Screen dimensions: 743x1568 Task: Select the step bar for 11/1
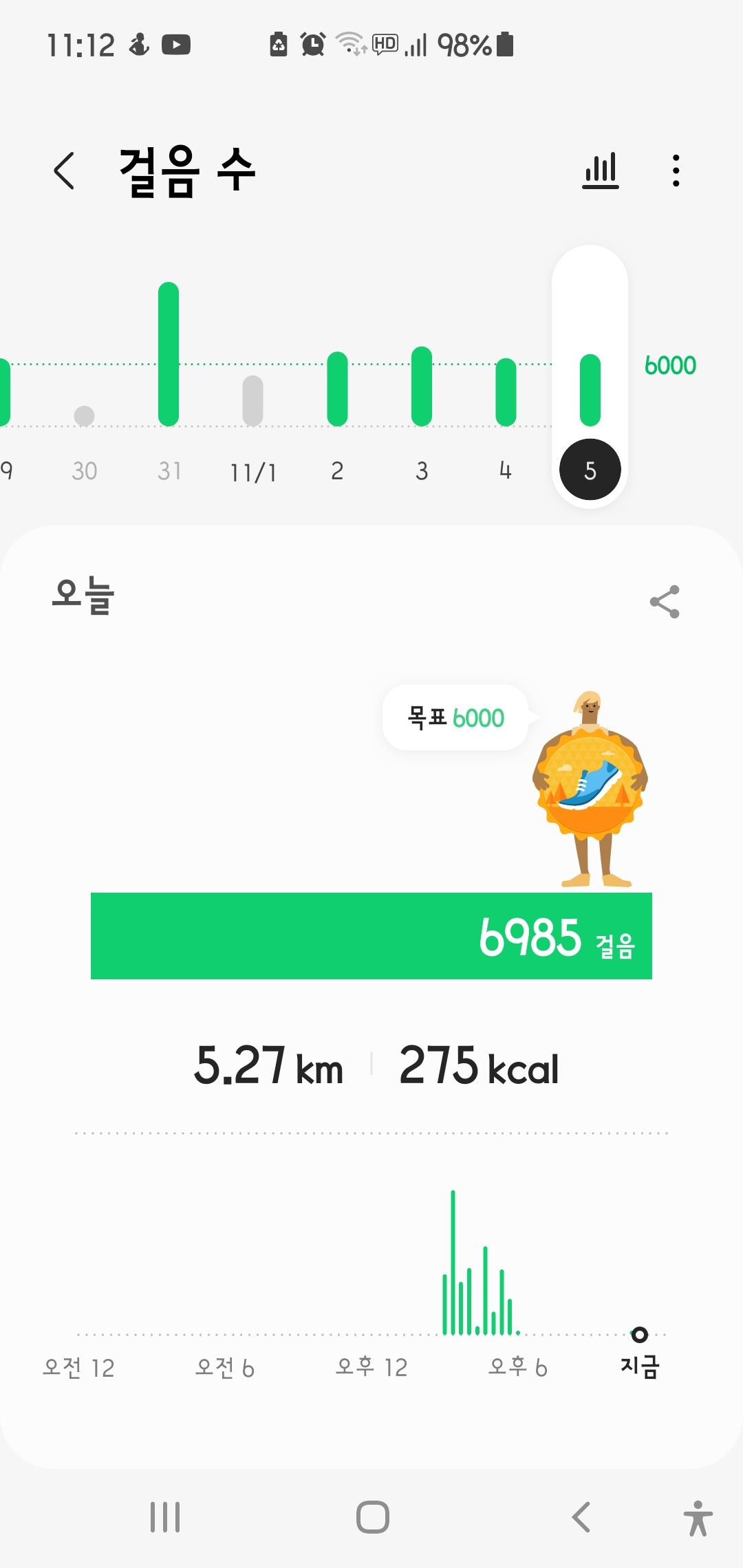[x=253, y=400]
